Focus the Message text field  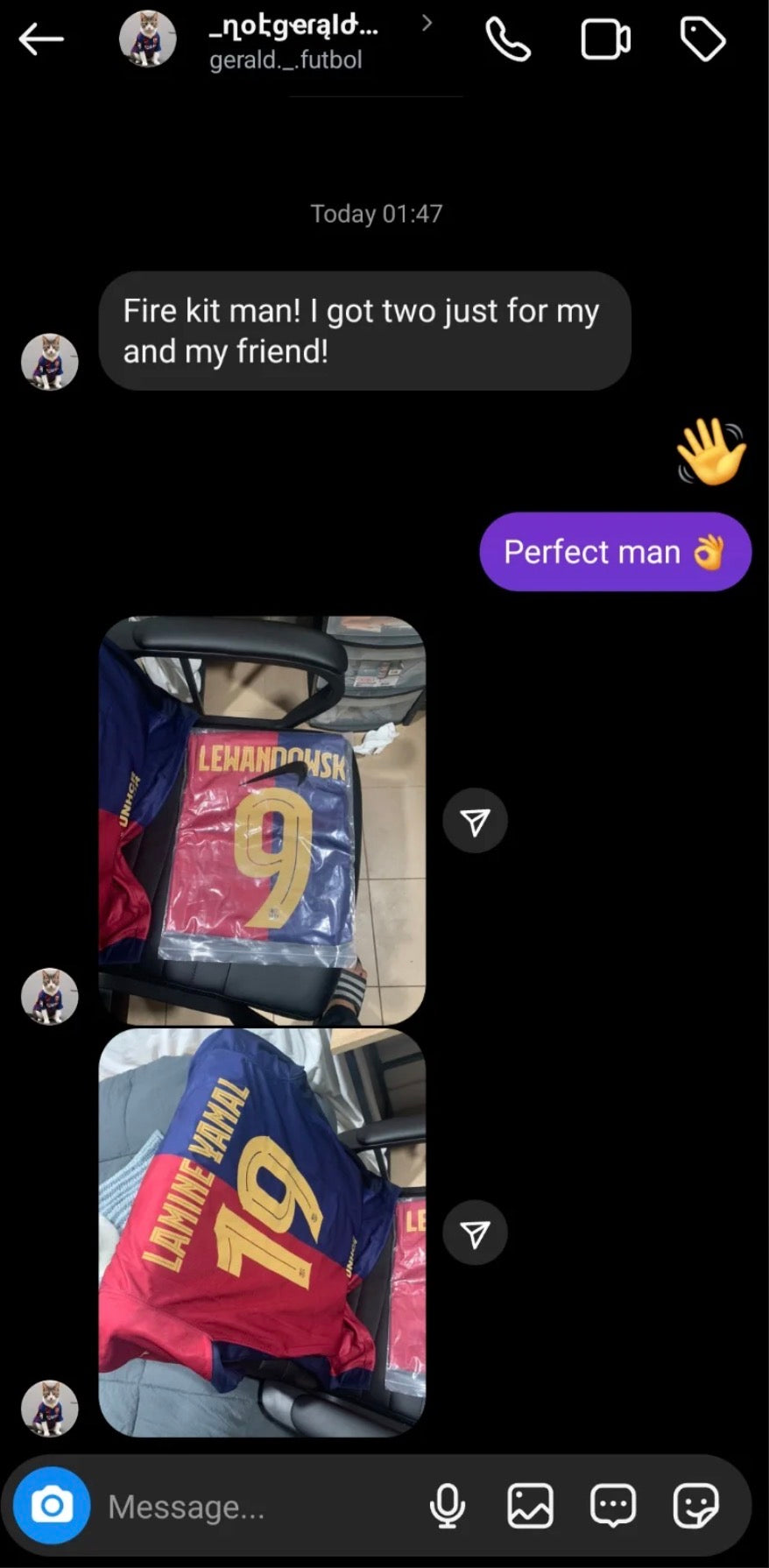tap(254, 1507)
